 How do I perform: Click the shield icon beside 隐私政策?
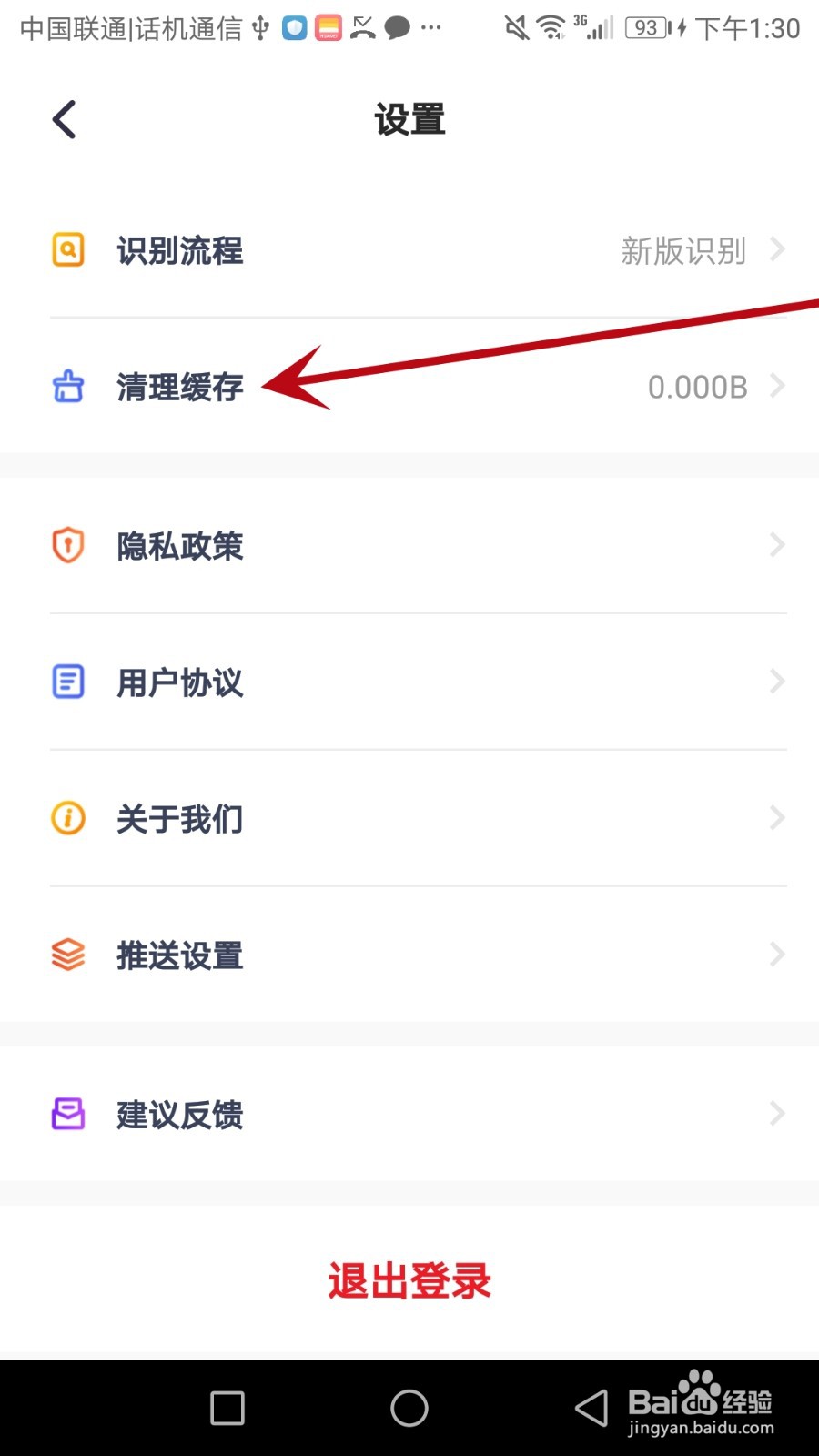click(67, 544)
